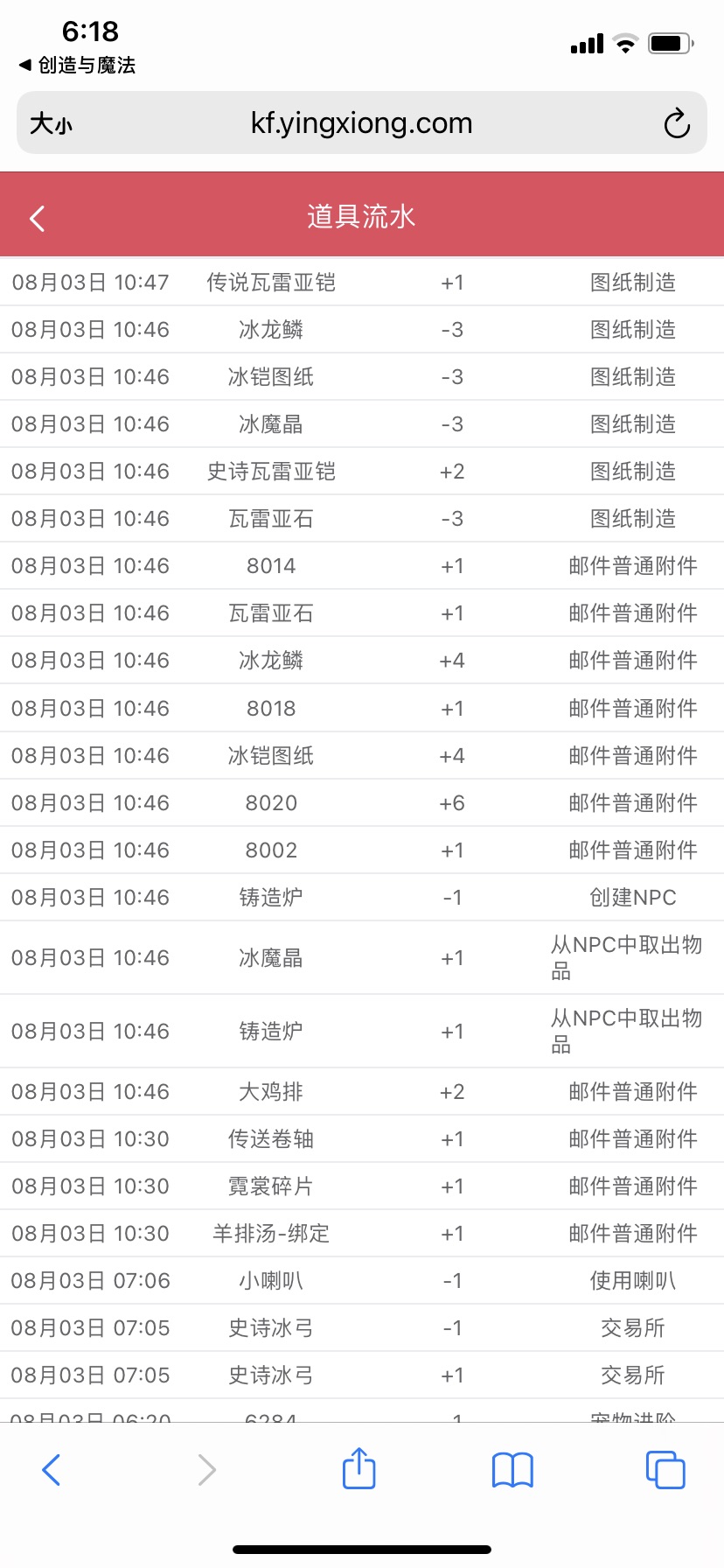Return to the 创造与魔法 app
This screenshot has height=1568, width=724.
coord(77,65)
